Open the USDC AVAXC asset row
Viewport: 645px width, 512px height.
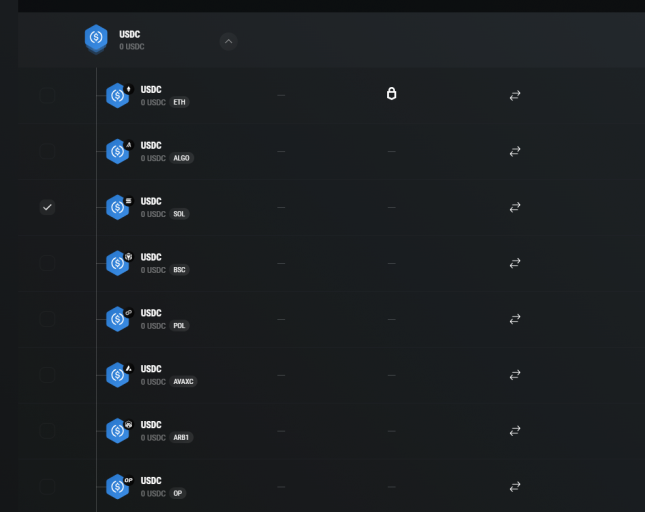tap(150, 375)
